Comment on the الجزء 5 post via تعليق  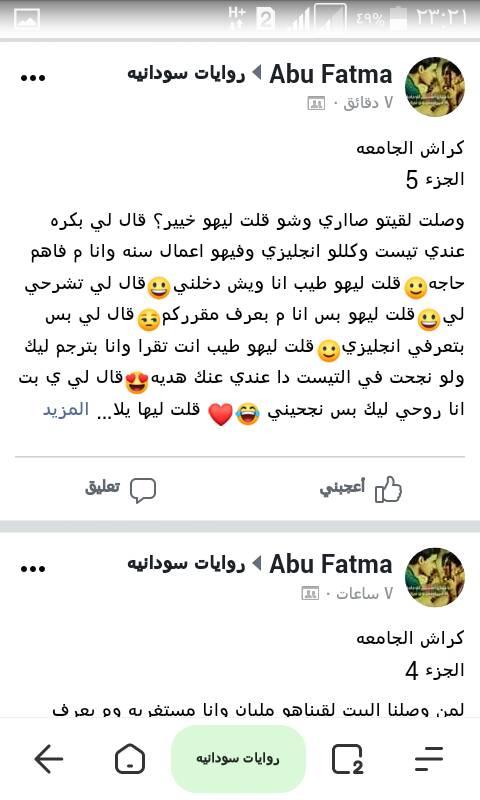[120, 489]
